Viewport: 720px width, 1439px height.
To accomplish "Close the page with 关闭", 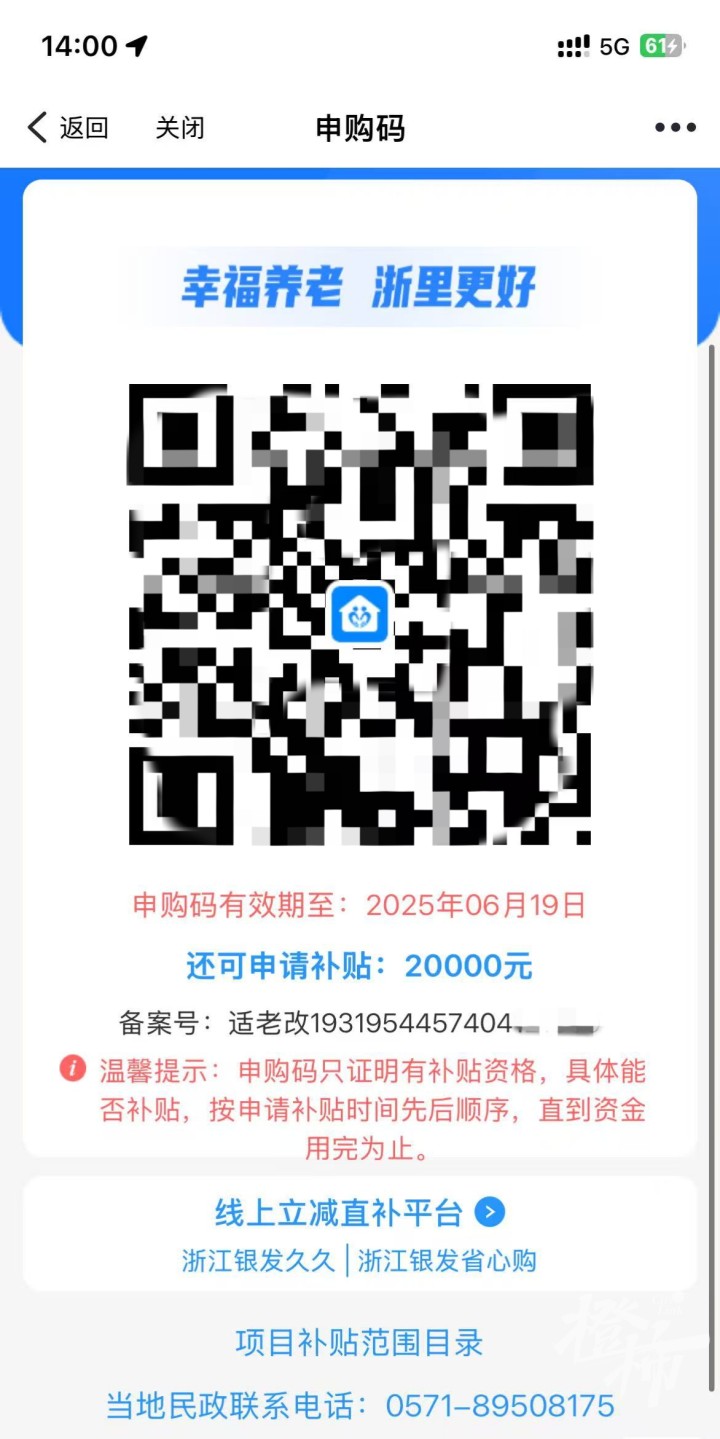I will tap(180, 128).
